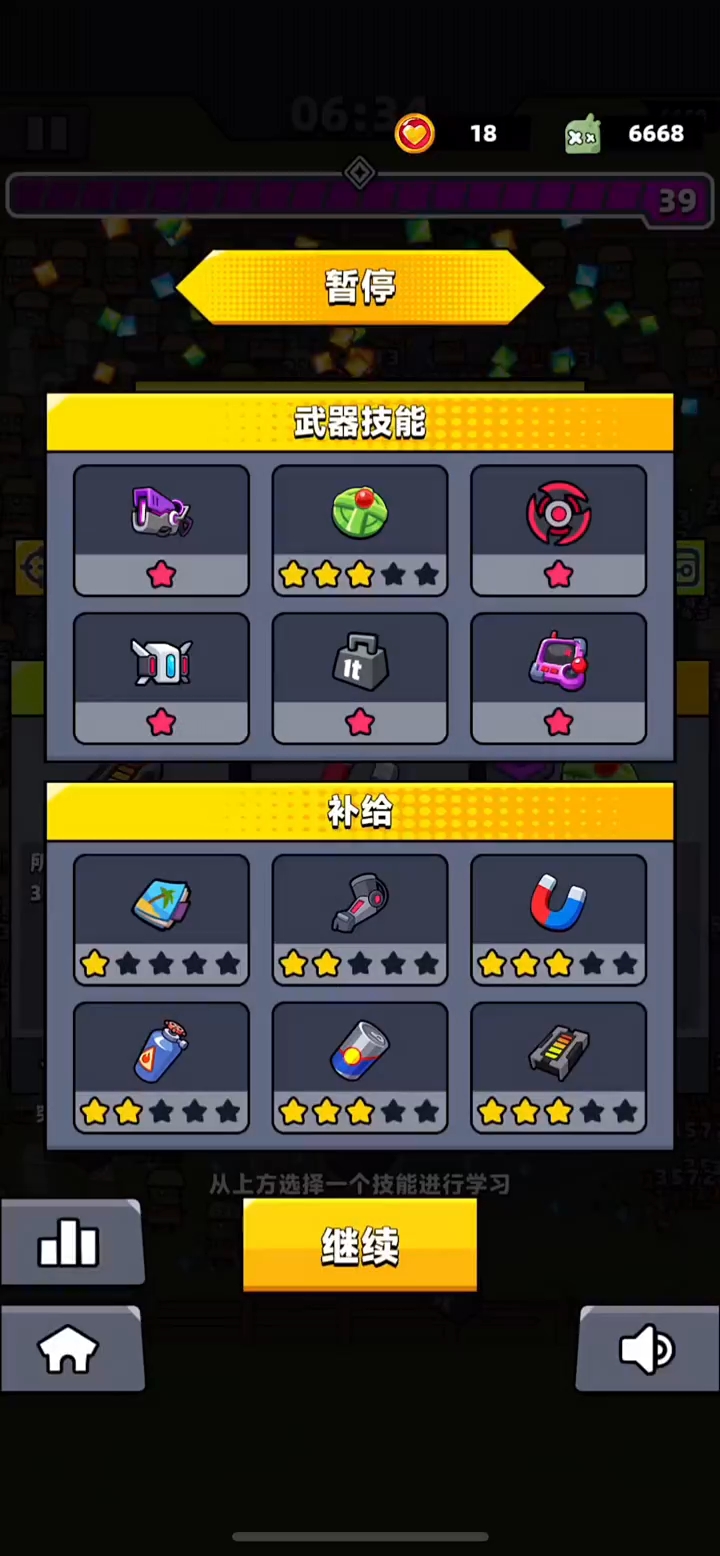Select the red spinning blade skill
Screen dimensions: 720x1556
[558, 530]
